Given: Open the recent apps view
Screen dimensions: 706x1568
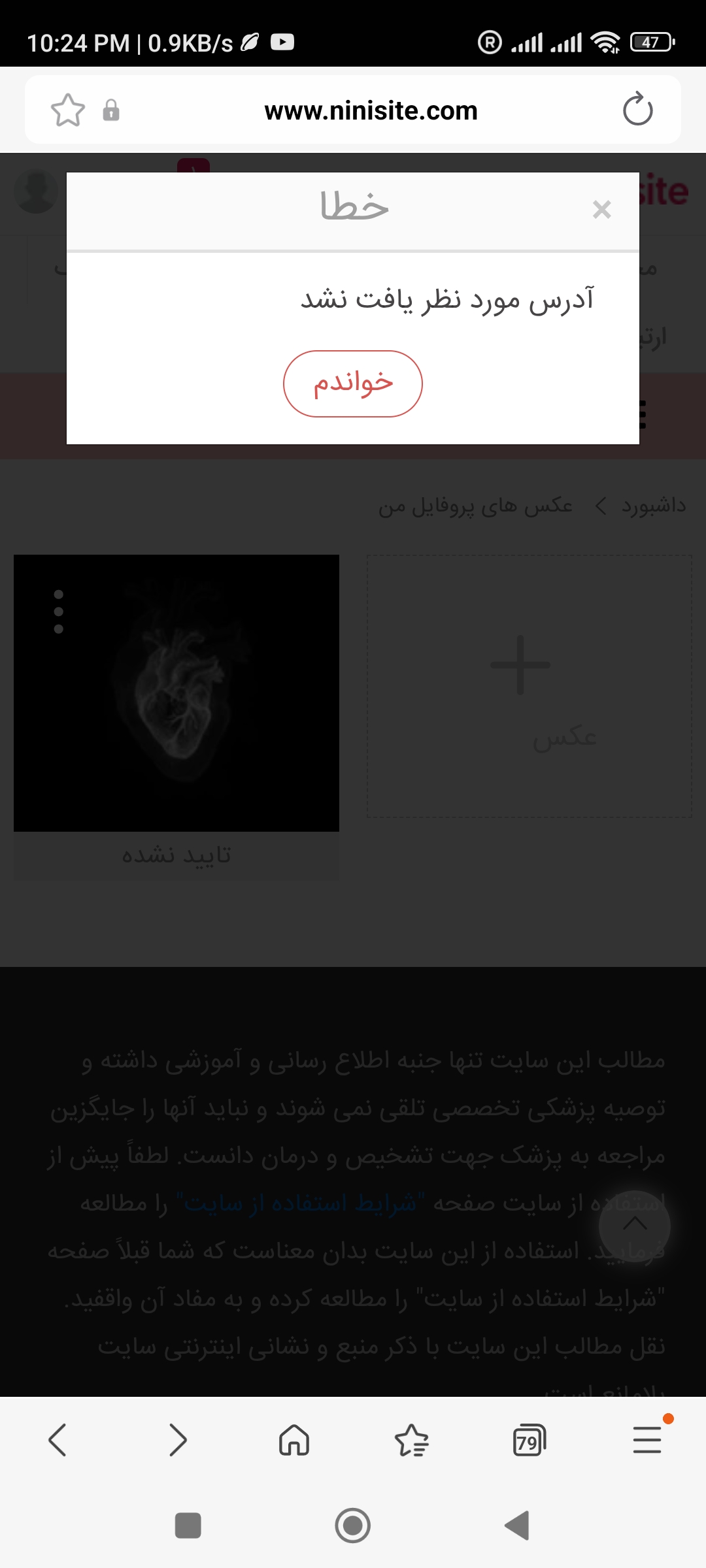Looking at the screenshot, I should point(188,1526).
